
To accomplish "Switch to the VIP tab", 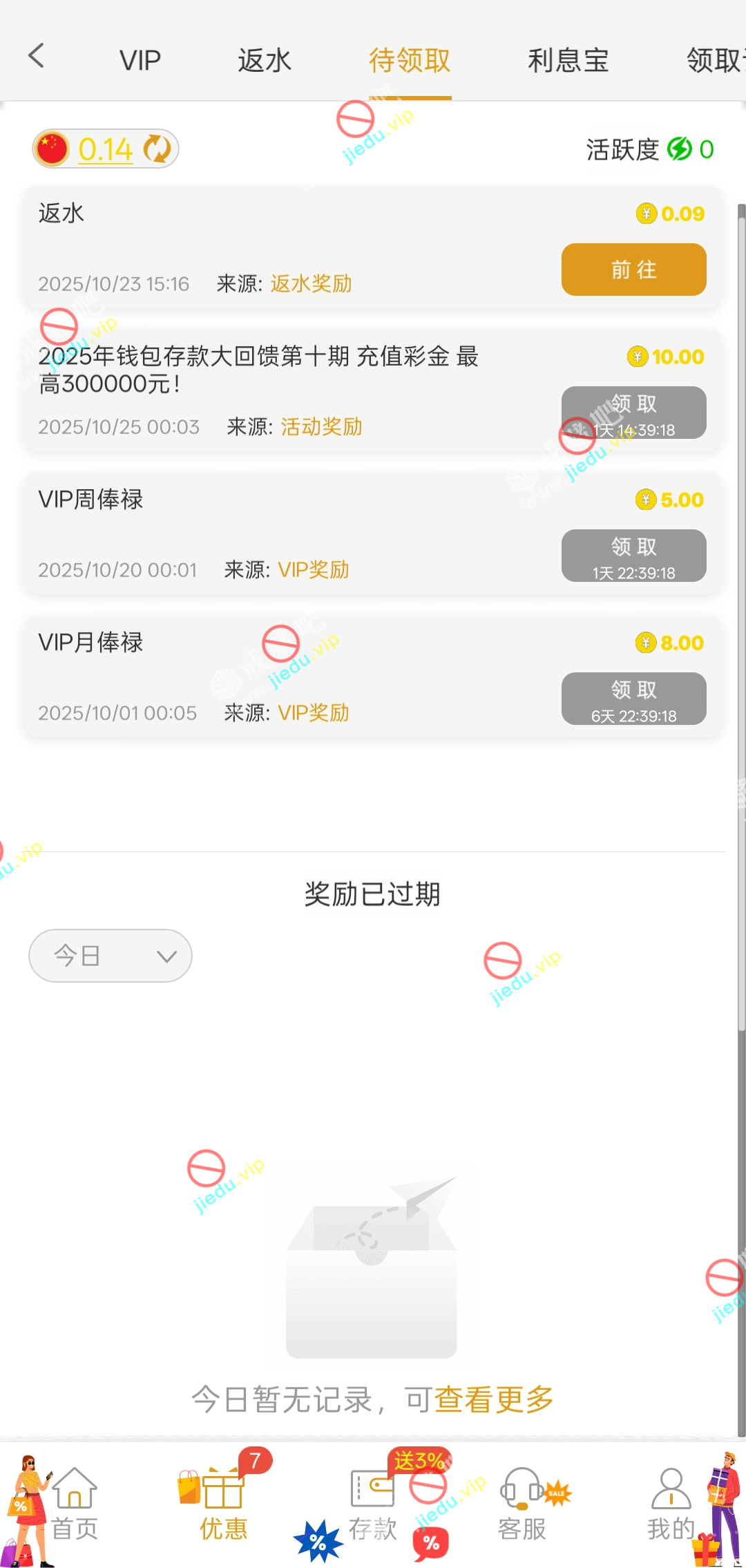I will tap(140, 61).
